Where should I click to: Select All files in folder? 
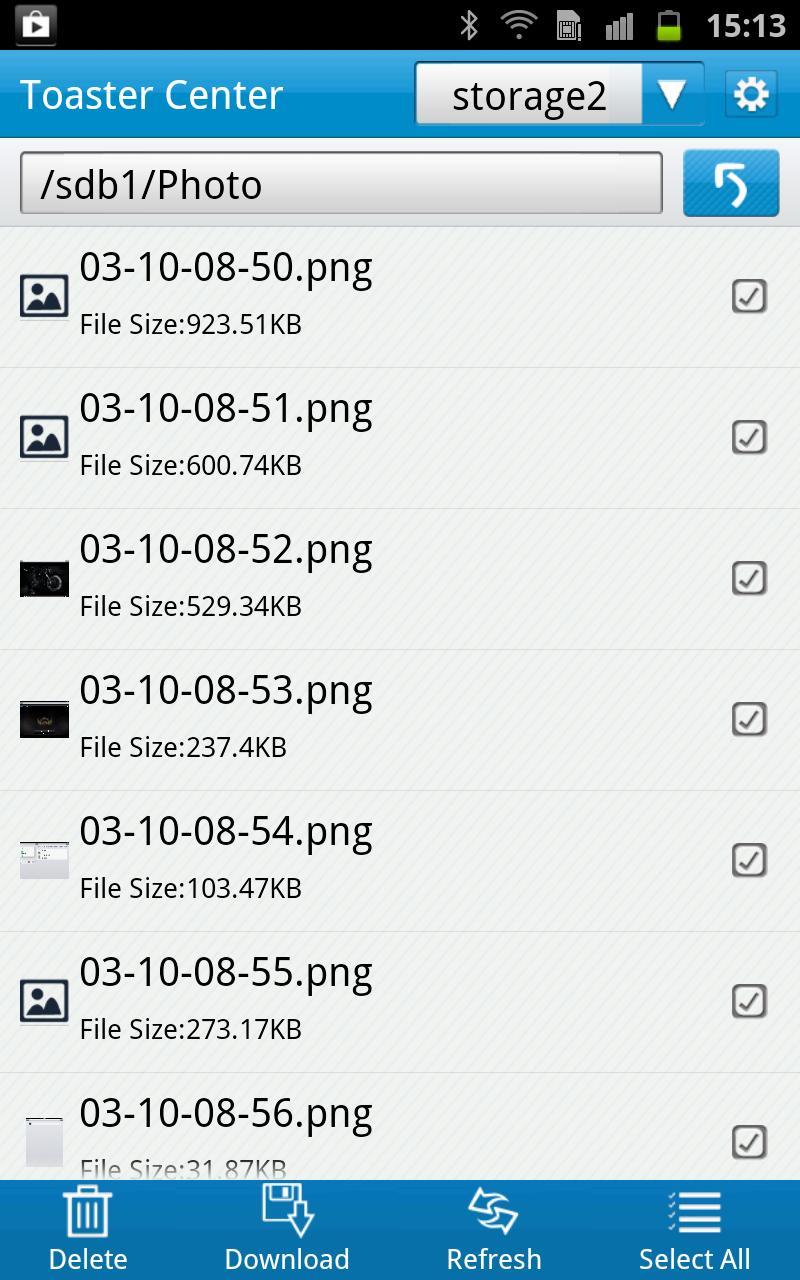click(694, 1230)
